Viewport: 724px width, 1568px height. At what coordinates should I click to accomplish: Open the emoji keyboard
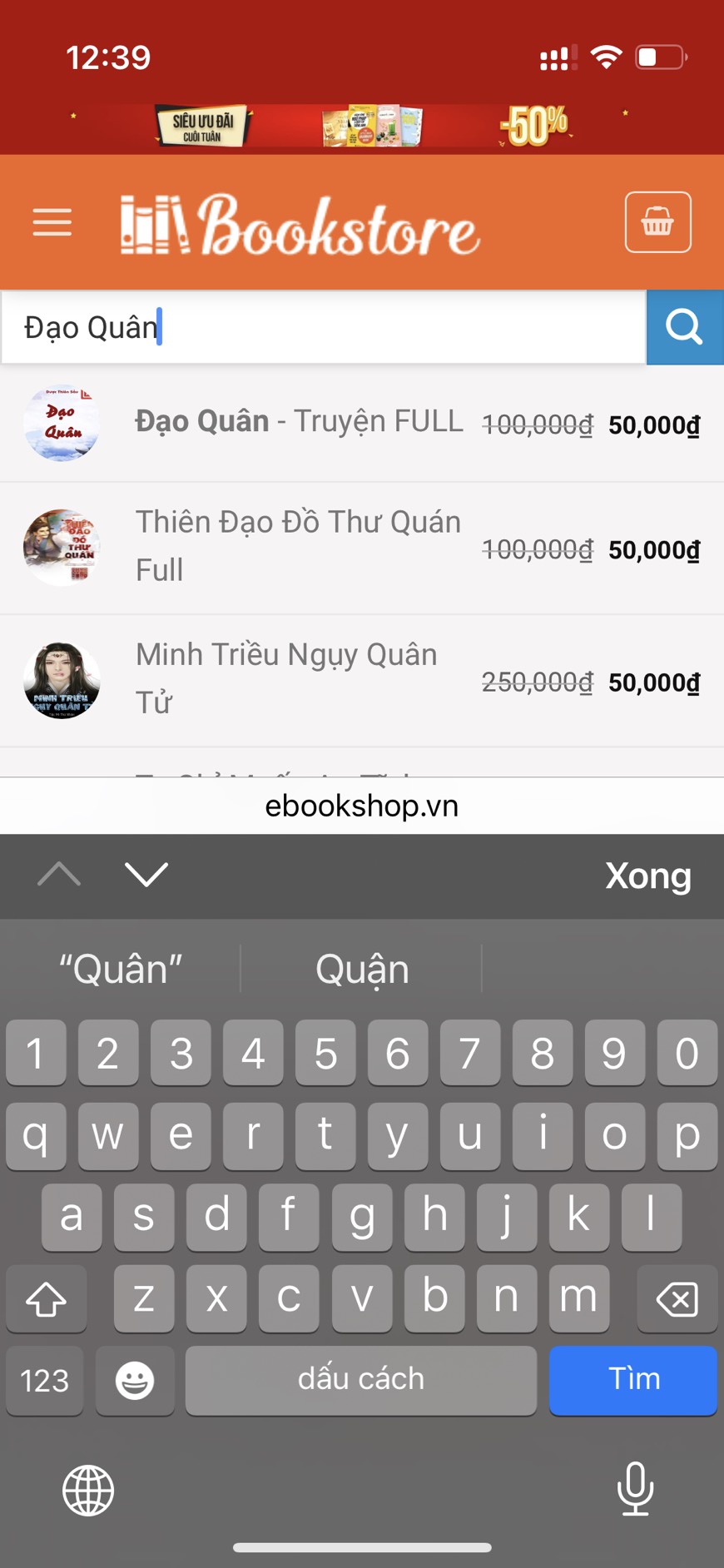tap(135, 1380)
